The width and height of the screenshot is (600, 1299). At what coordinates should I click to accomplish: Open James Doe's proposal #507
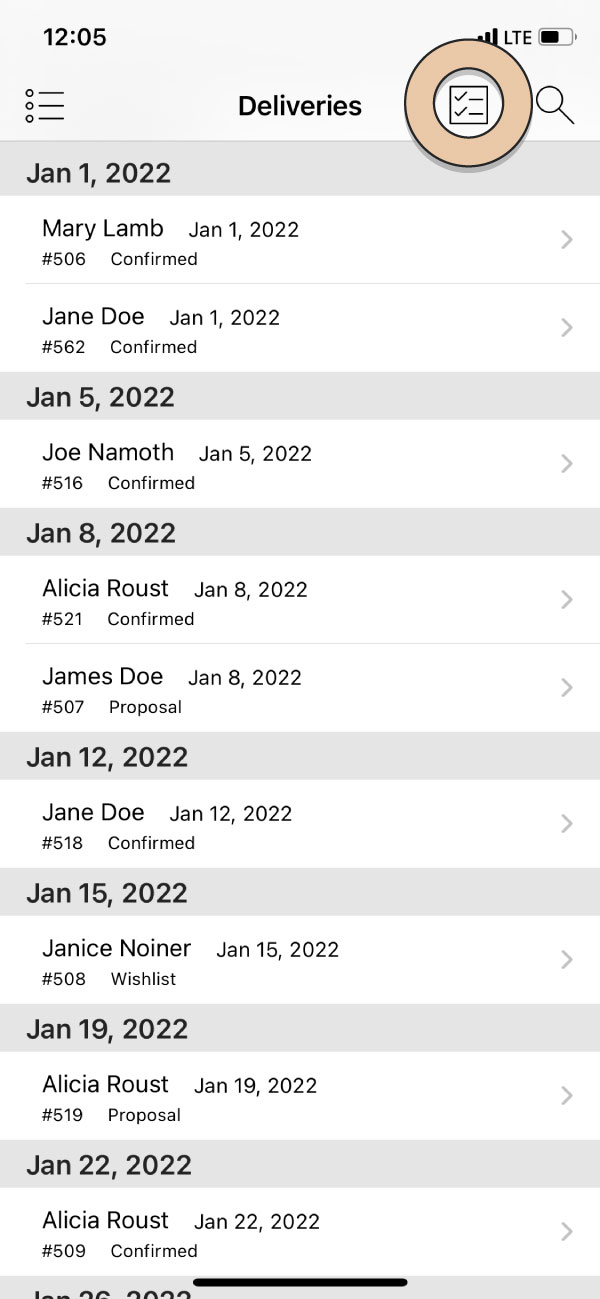300,688
